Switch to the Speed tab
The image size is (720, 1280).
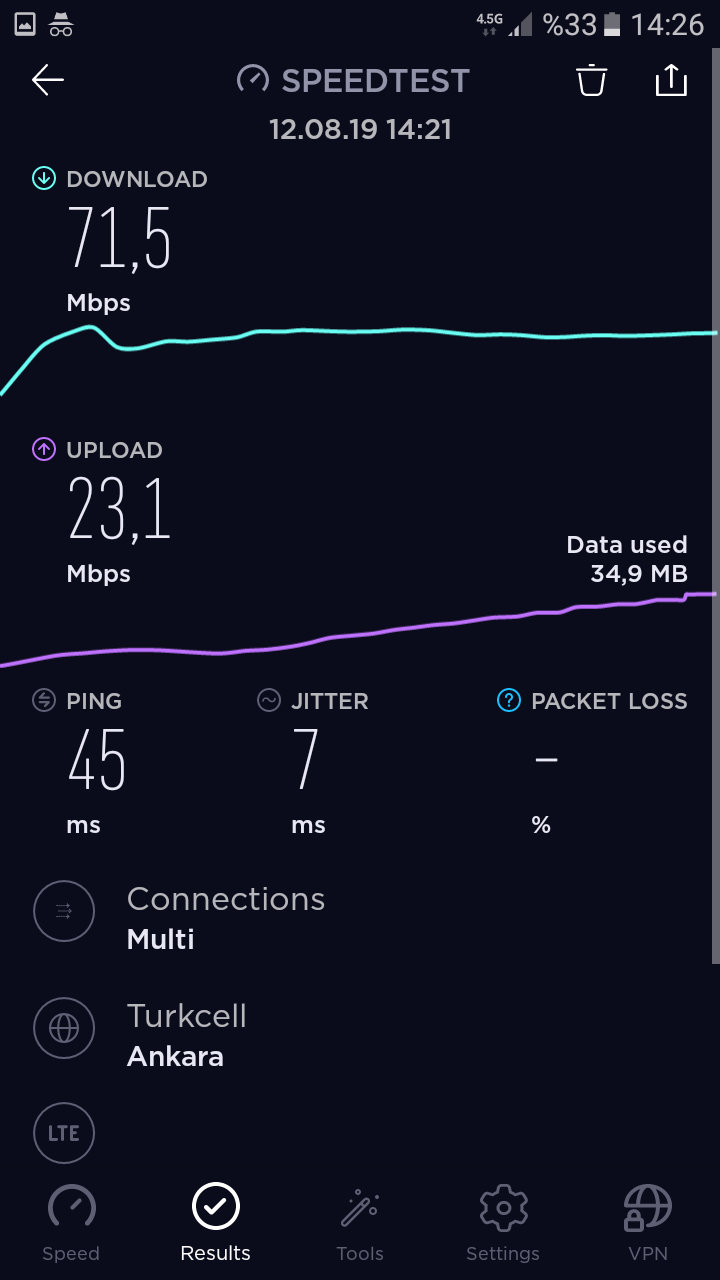(71, 1222)
